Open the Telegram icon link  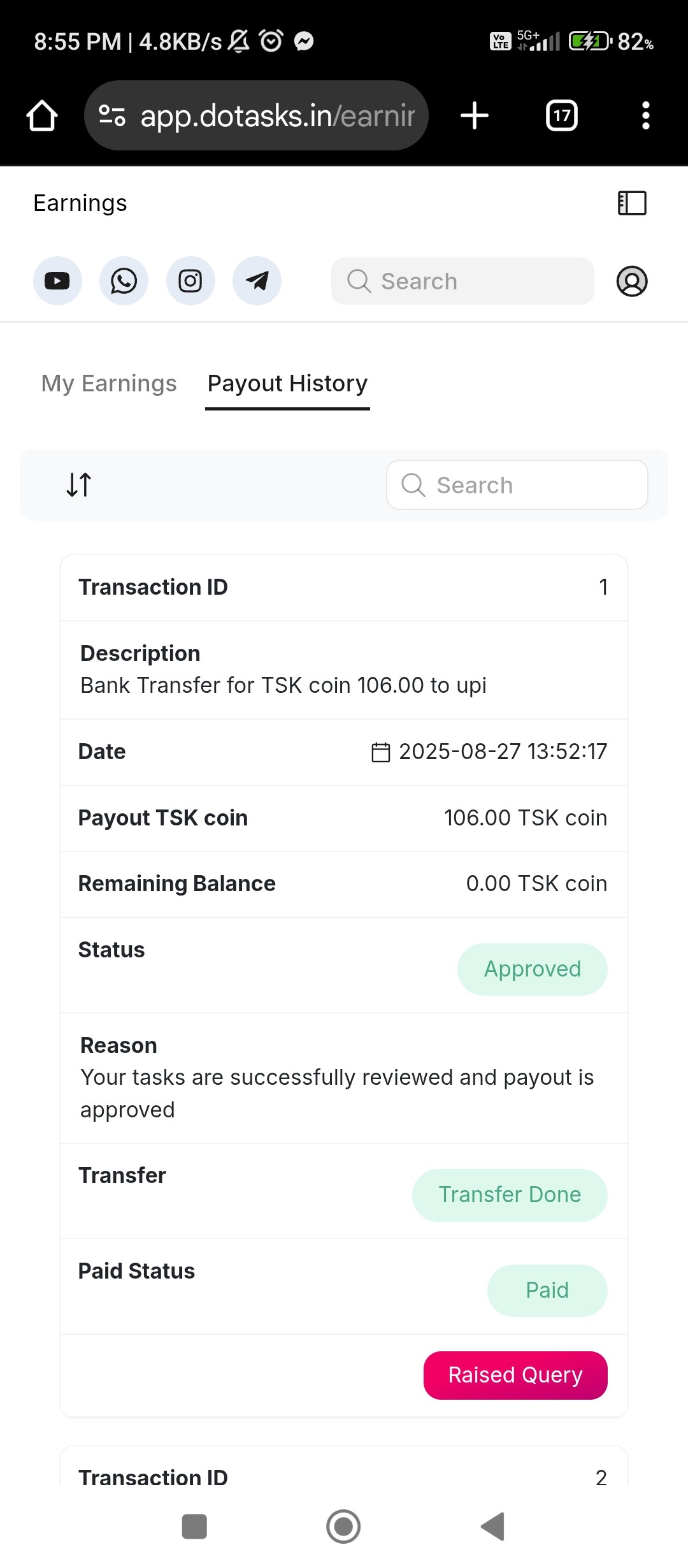257,281
